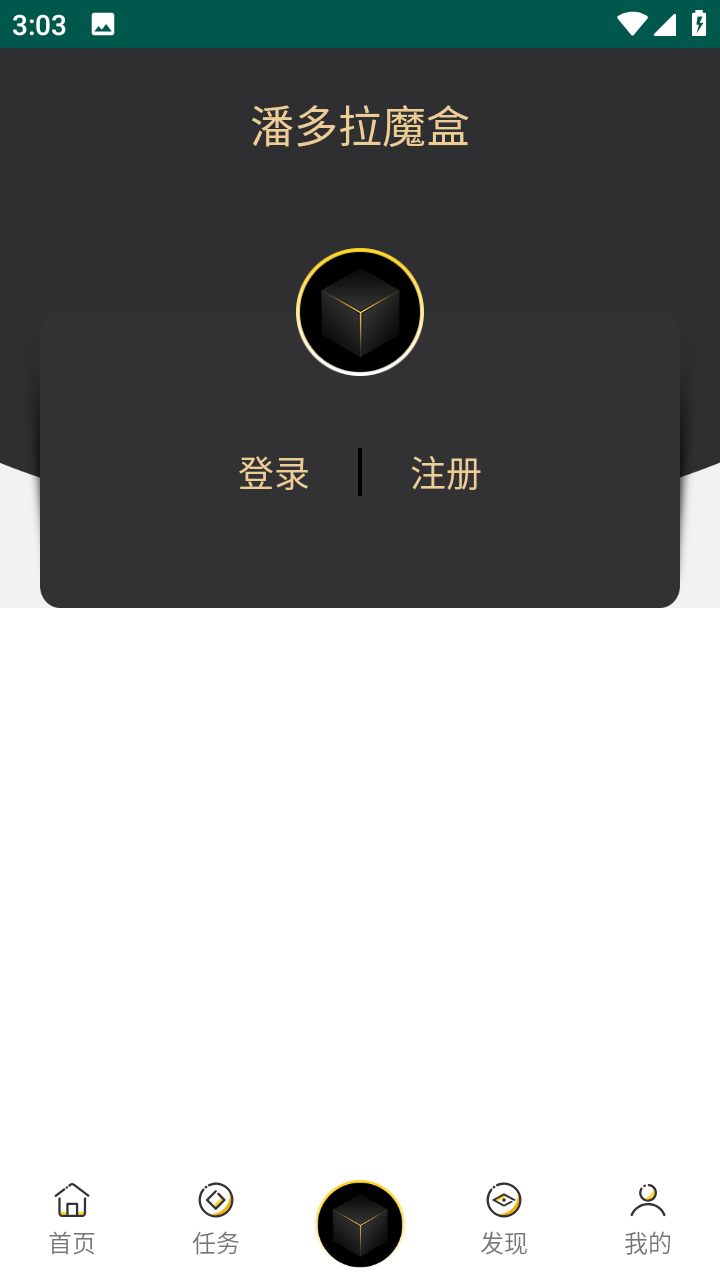The width and height of the screenshot is (720, 1280).
Task: Switch to the 首页 home tab
Action: pyautogui.click(x=72, y=1219)
